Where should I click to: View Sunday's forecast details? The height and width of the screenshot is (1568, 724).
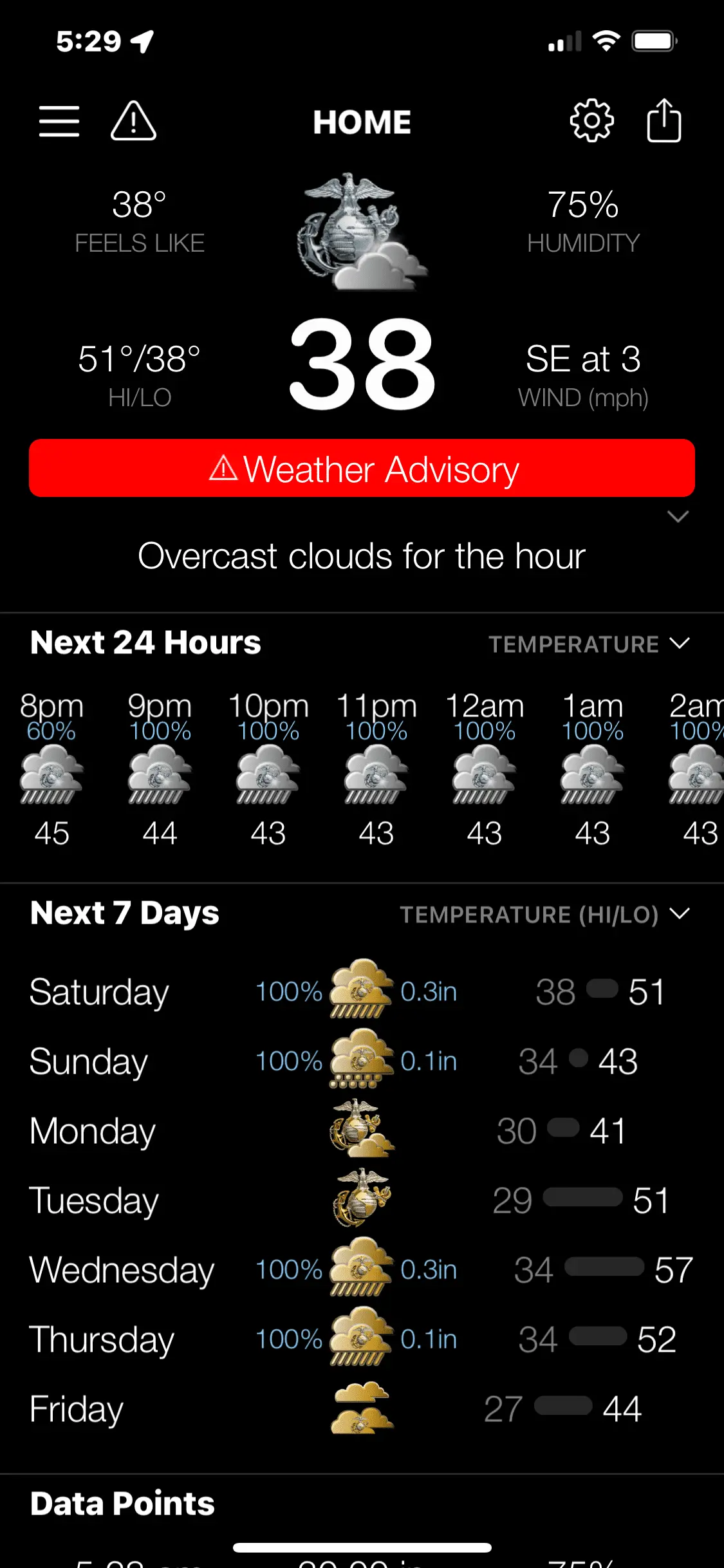tap(360, 1061)
